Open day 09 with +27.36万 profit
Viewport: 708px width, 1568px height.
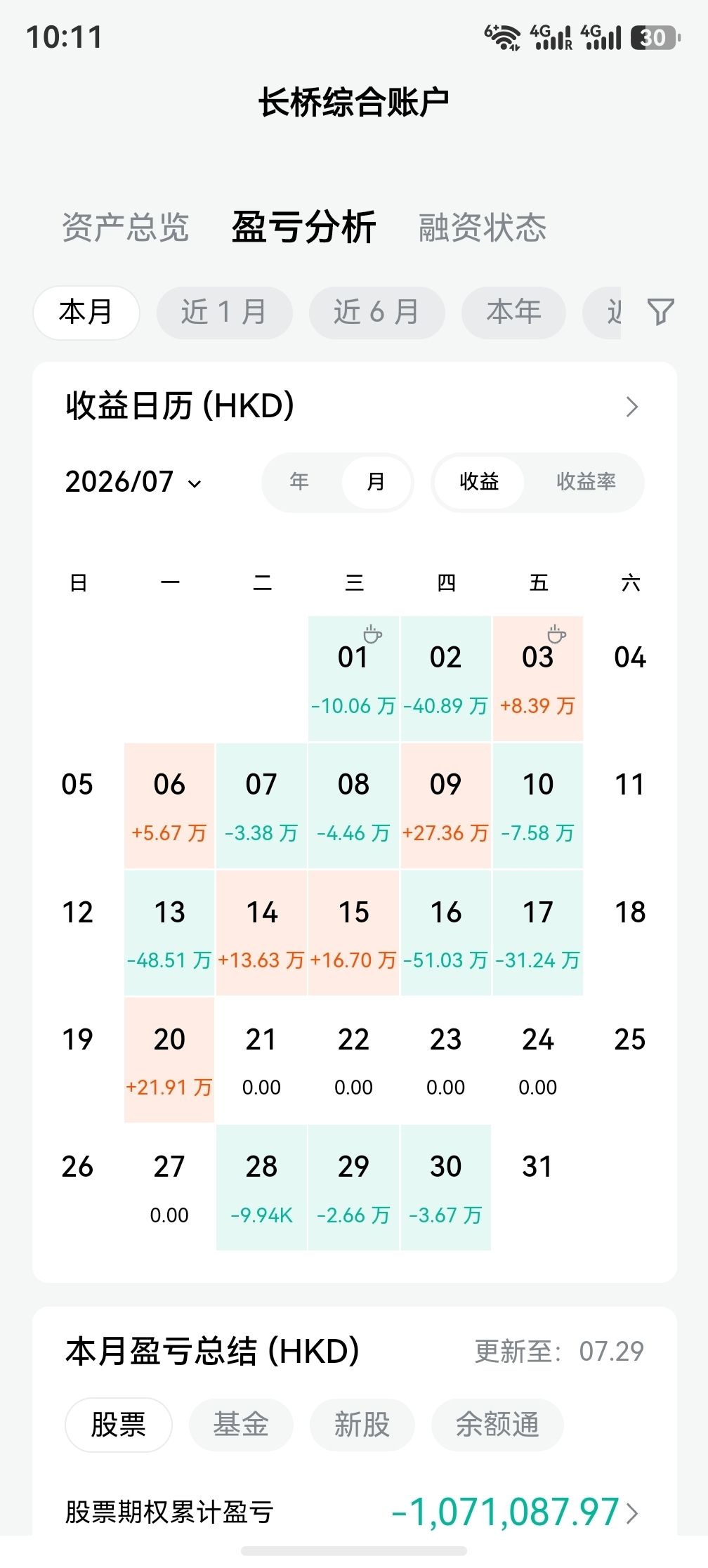pyautogui.click(x=445, y=806)
